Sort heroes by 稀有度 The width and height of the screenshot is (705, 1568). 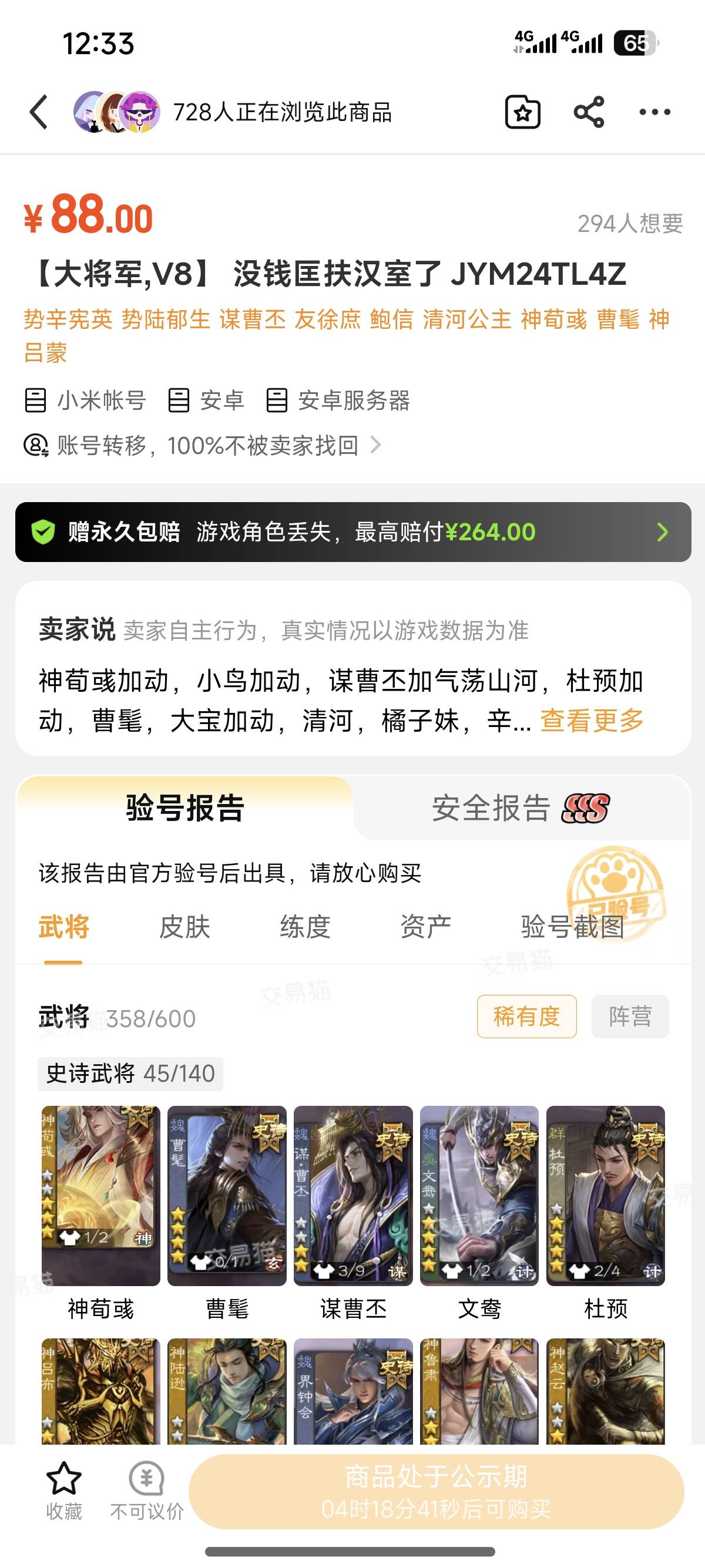(526, 1017)
